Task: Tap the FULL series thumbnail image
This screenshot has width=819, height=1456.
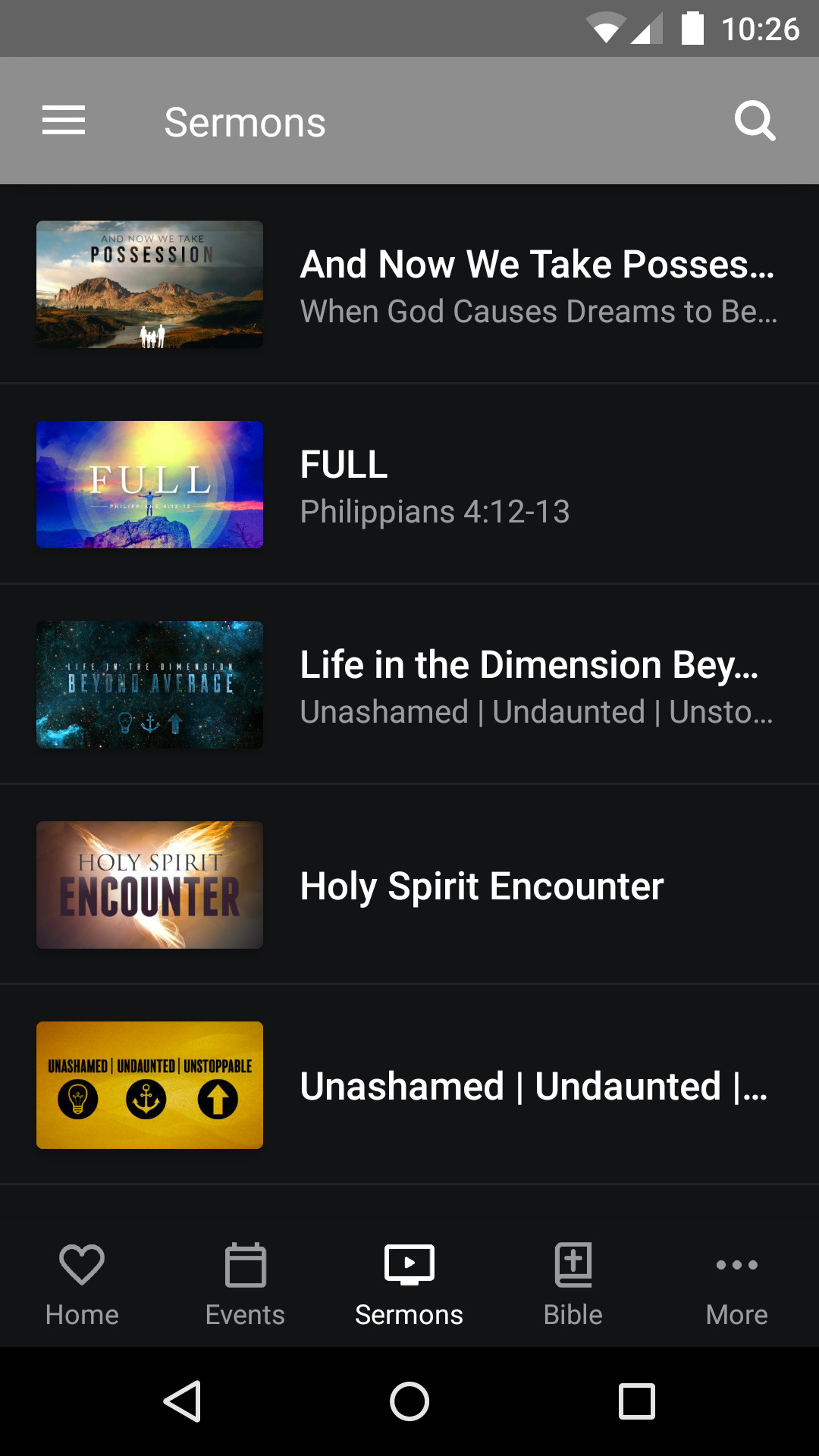Action: coord(149,485)
